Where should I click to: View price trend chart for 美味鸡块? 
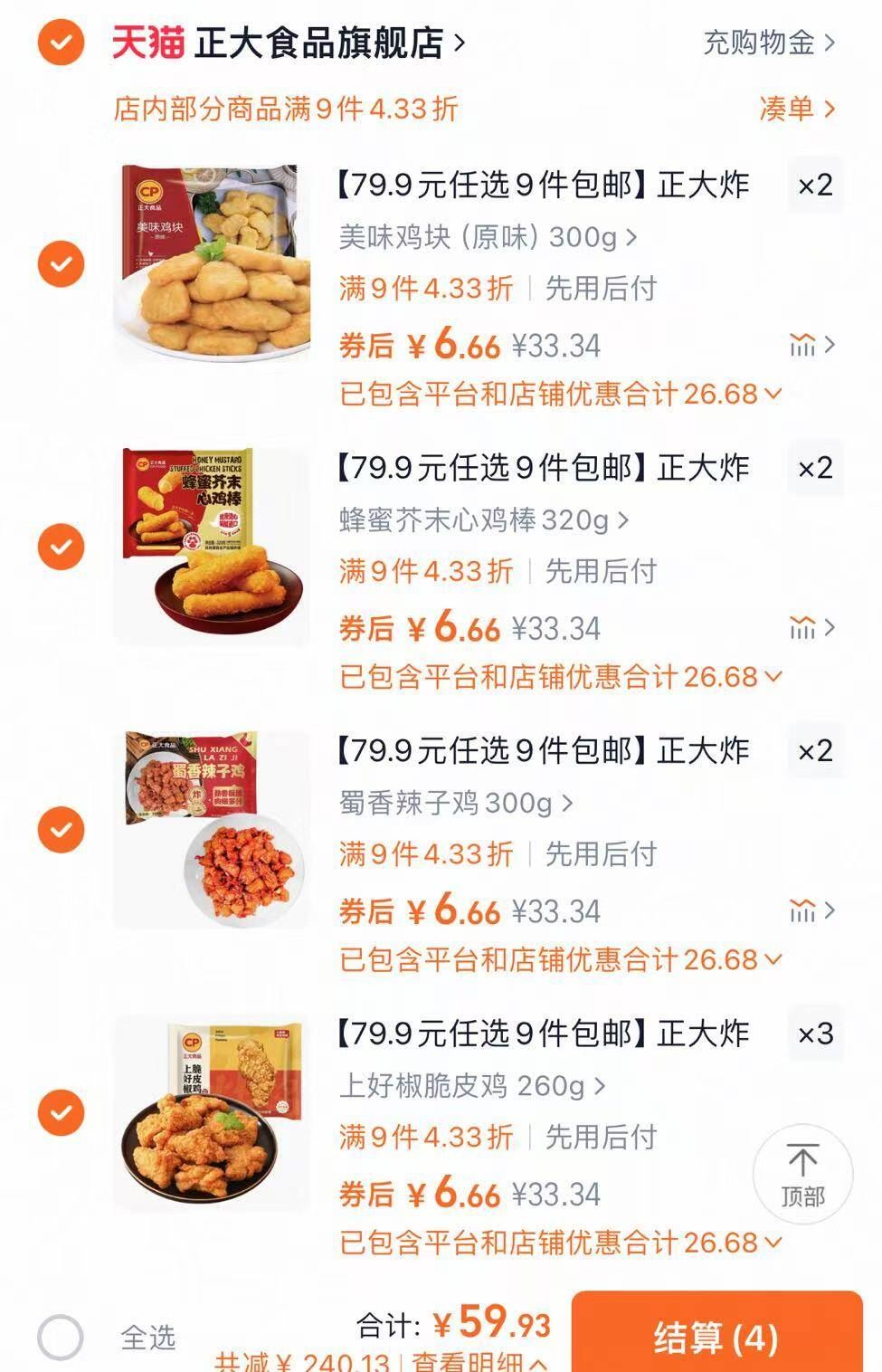pyautogui.click(x=805, y=344)
